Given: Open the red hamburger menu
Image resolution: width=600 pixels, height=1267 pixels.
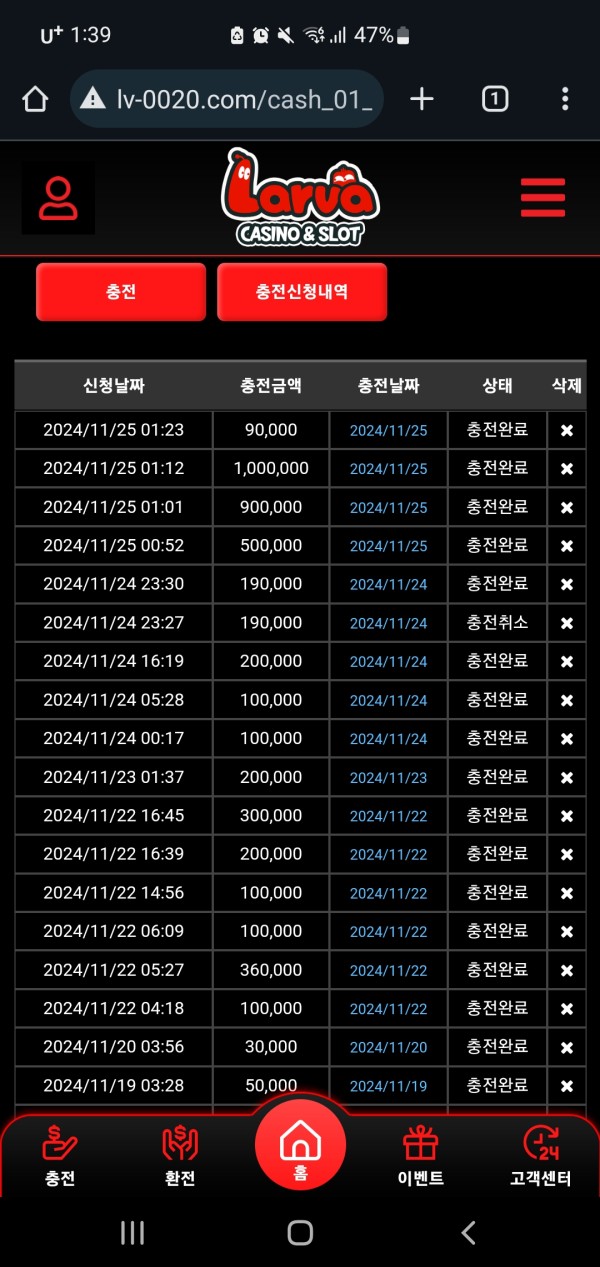Looking at the screenshot, I should (543, 197).
